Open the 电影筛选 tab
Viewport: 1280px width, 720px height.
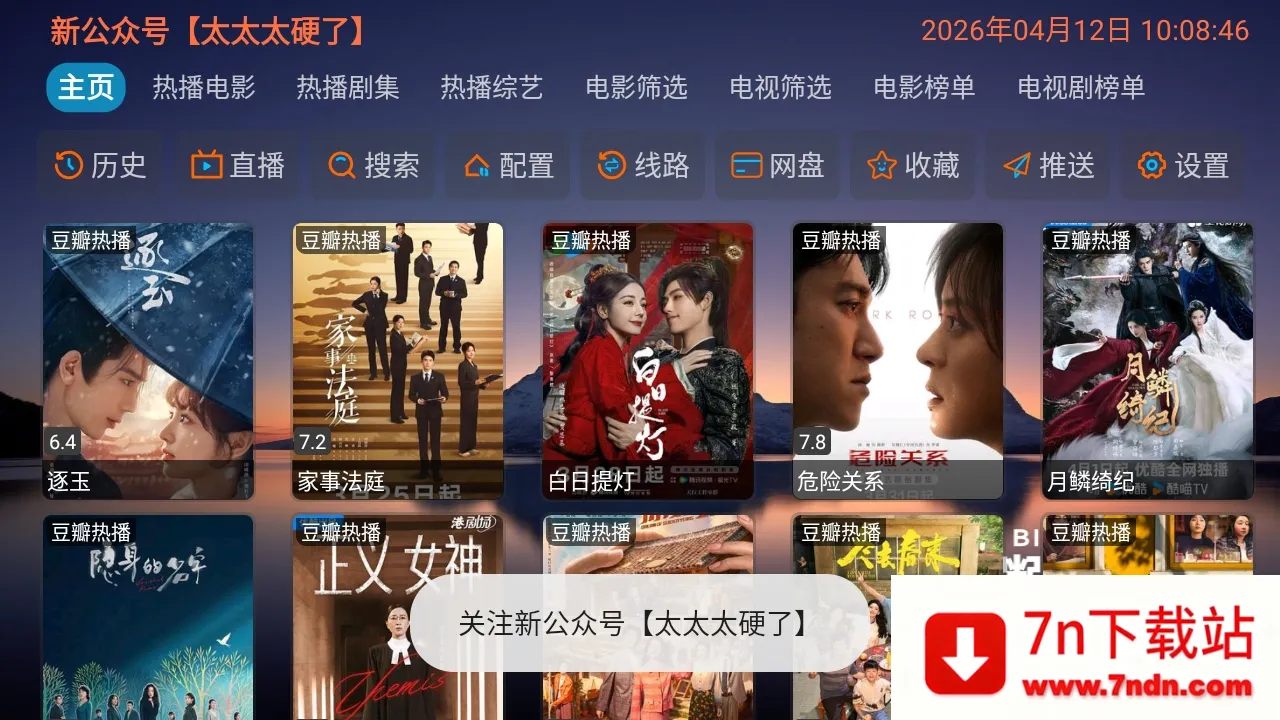click(x=636, y=88)
